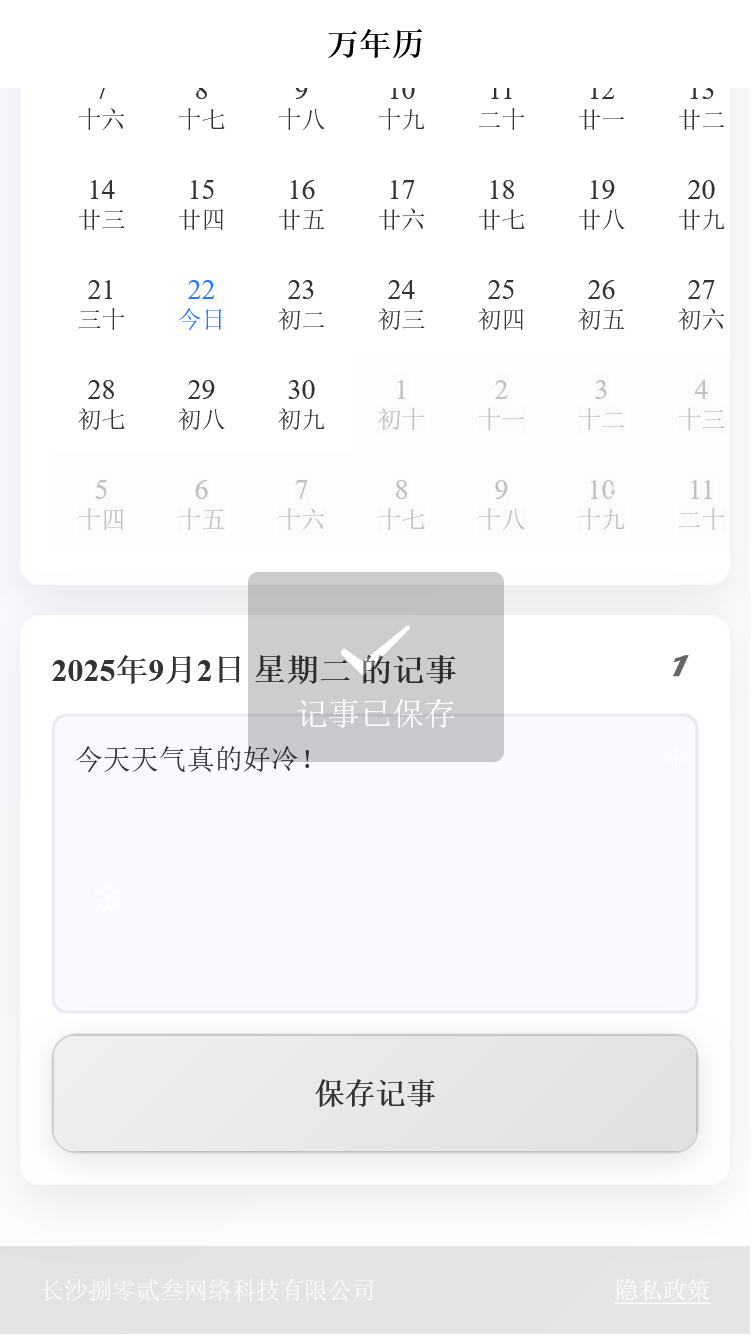
Task: Select date 25 初四 on the calendar
Action: click(x=501, y=304)
